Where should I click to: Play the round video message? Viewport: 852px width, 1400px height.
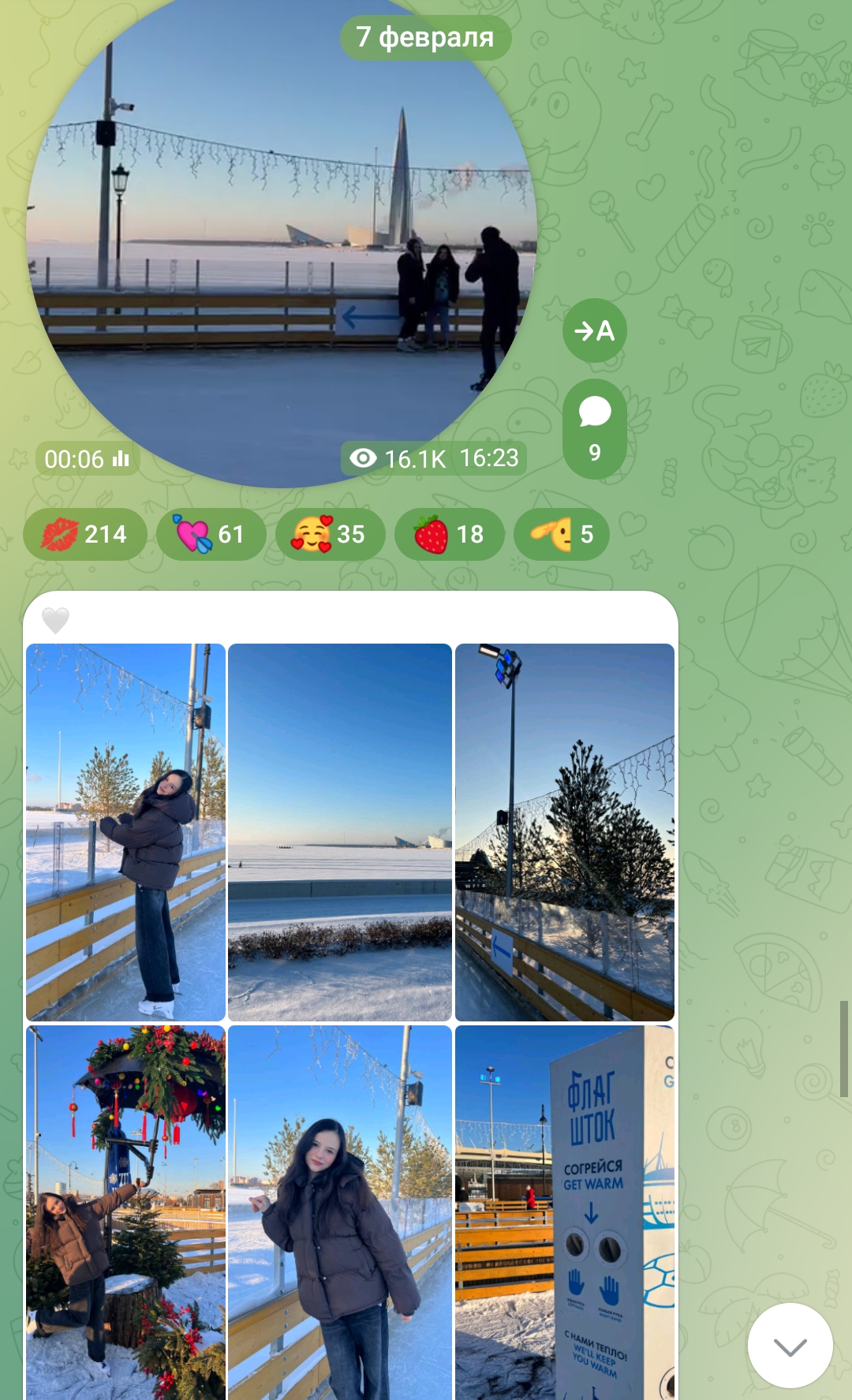point(282,237)
